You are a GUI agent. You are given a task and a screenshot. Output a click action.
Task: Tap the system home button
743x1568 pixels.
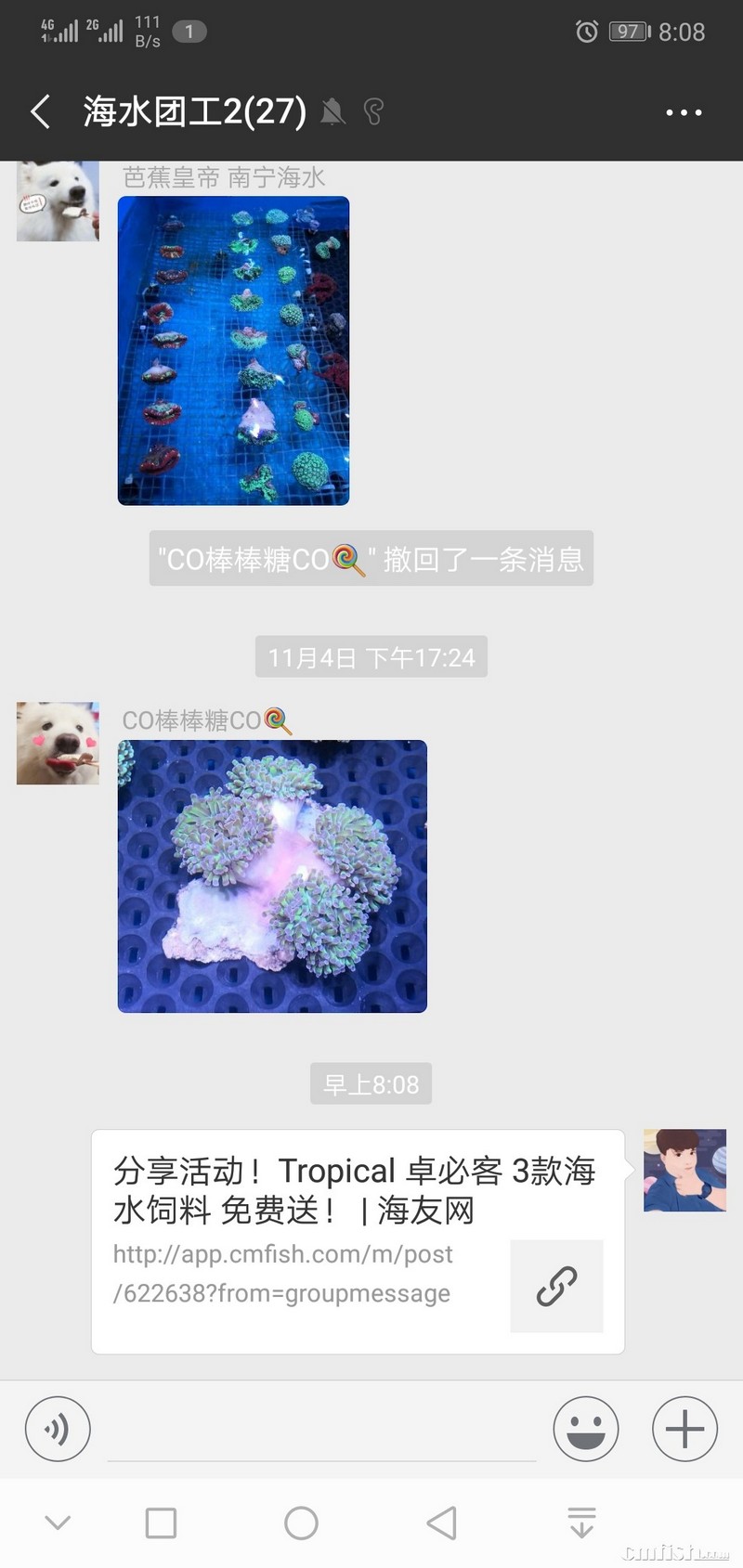(301, 1523)
